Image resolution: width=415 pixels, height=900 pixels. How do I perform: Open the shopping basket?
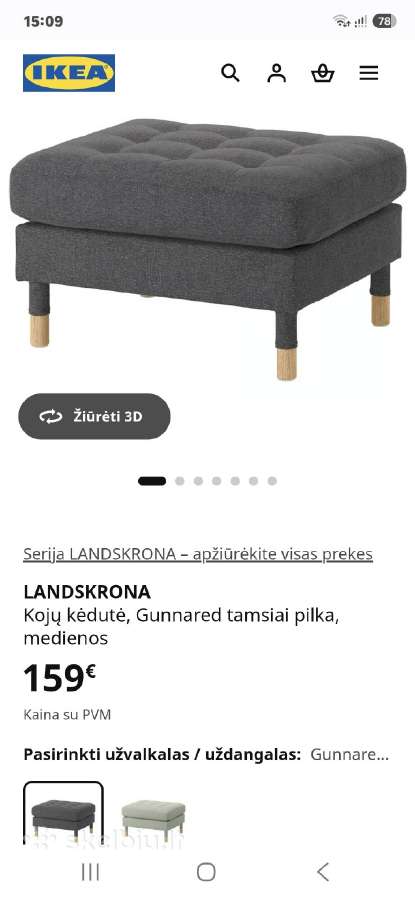point(323,73)
